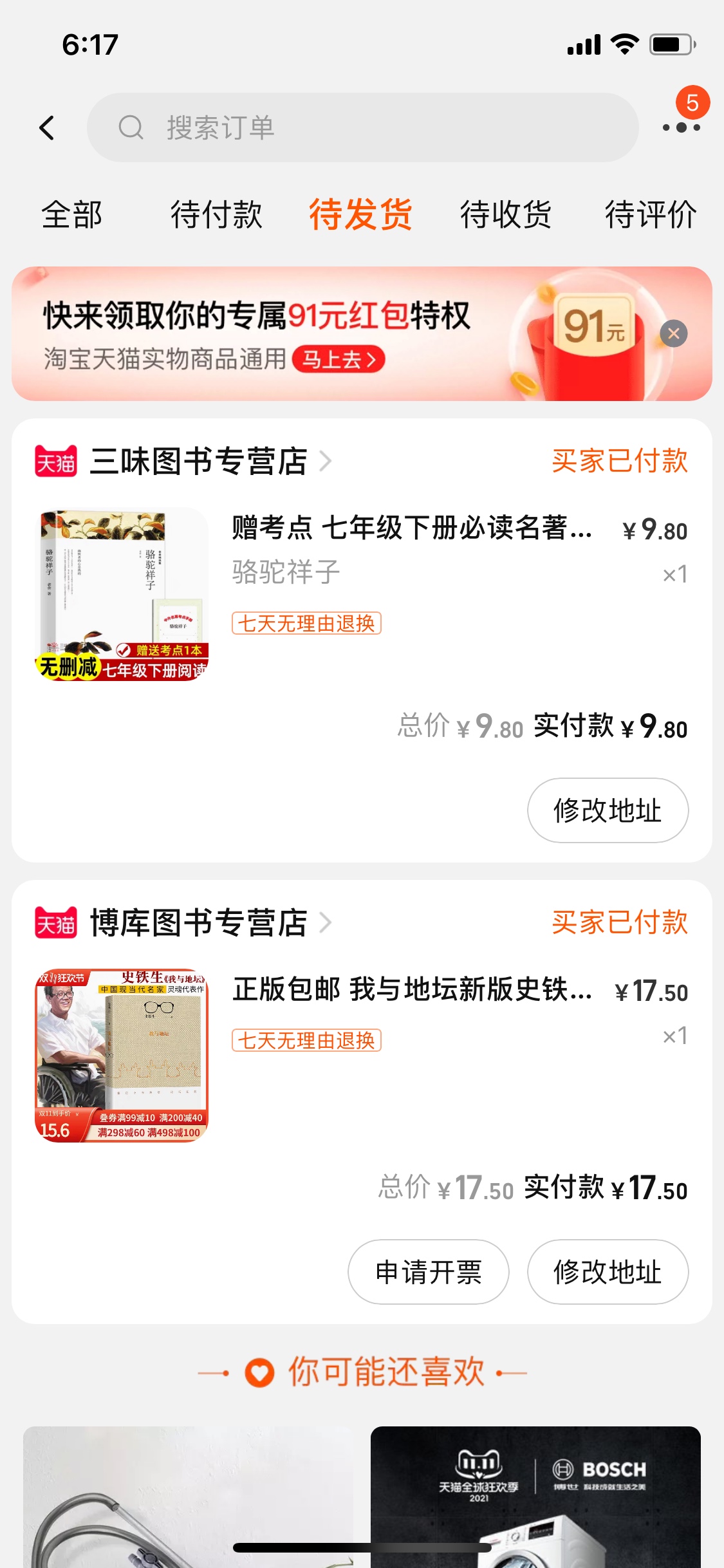Select the 待发货 tab

(x=360, y=214)
